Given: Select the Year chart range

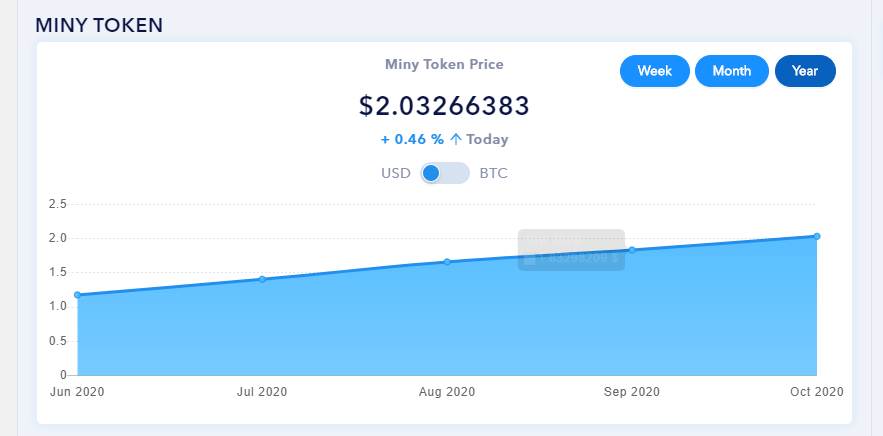Looking at the screenshot, I should [805, 71].
